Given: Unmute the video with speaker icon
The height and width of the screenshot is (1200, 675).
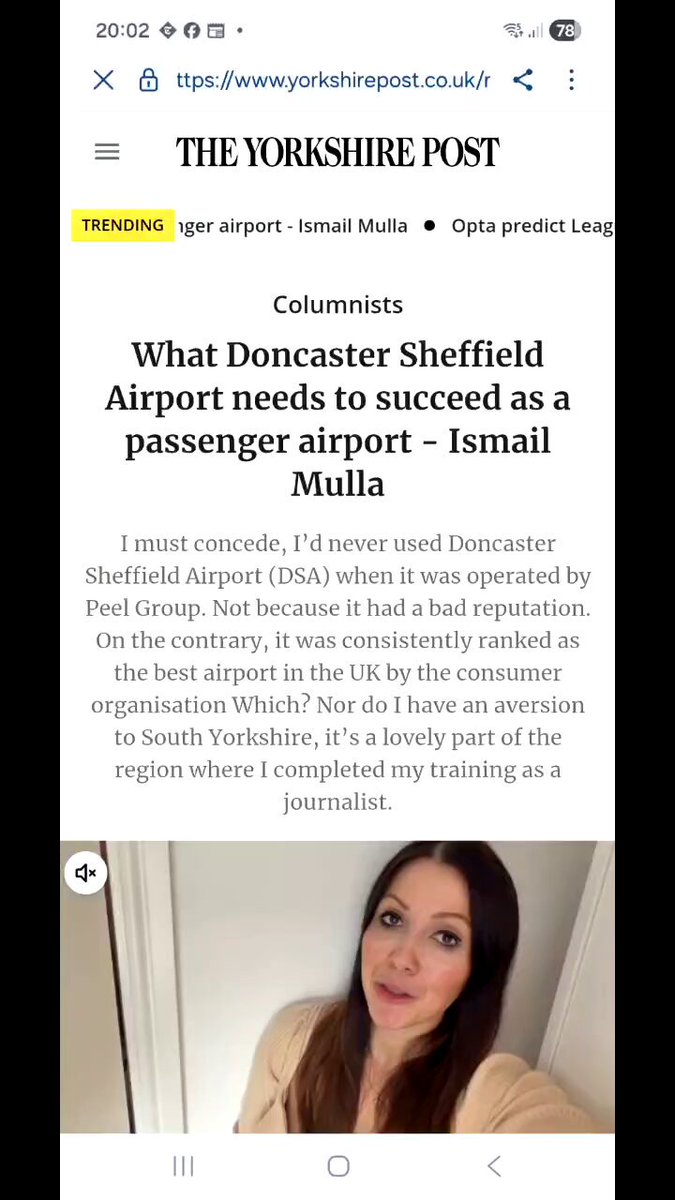Looking at the screenshot, I should coord(86,873).
